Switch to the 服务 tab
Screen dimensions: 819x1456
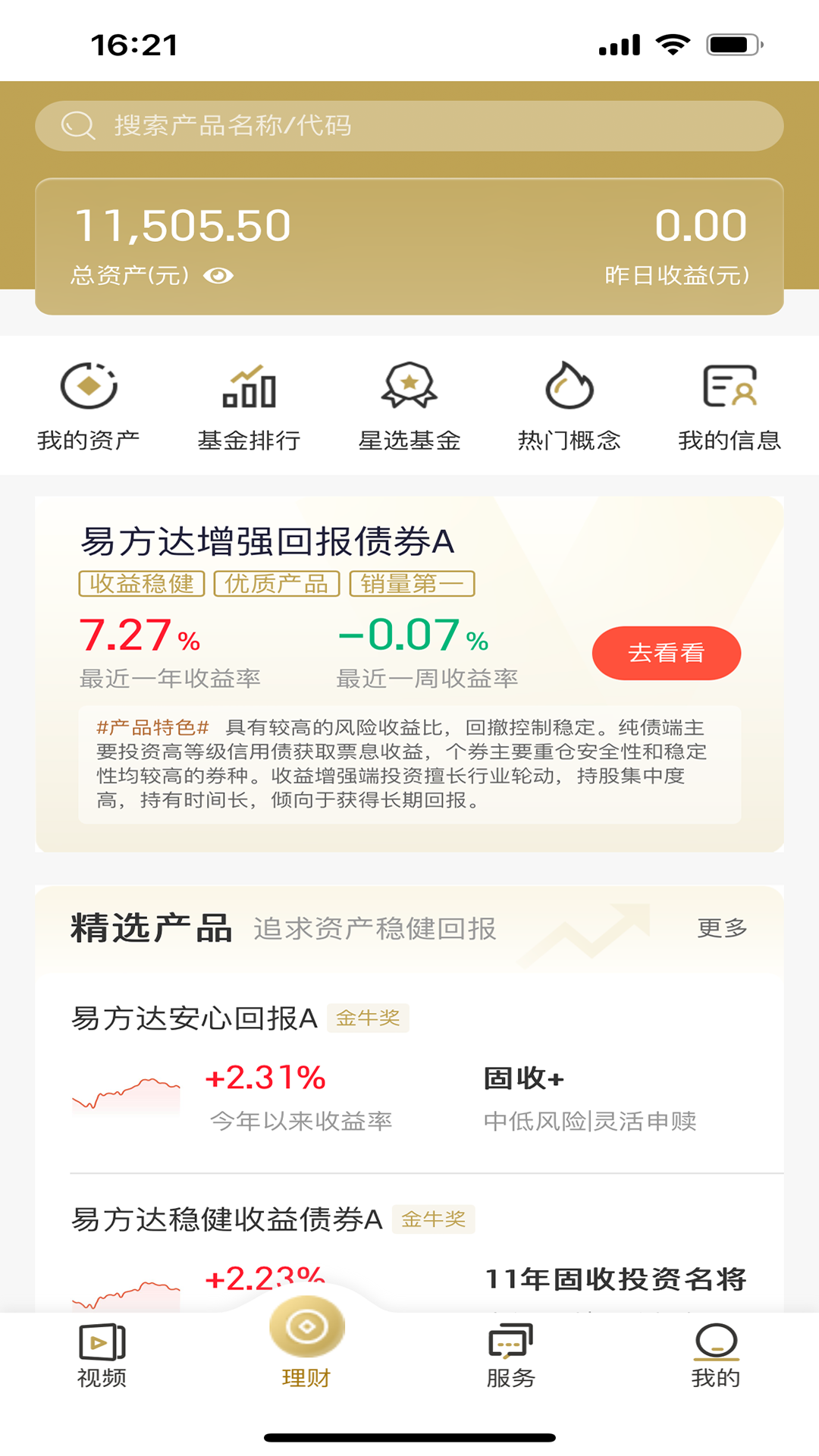pyautogui.click(x=511, y=1356)
